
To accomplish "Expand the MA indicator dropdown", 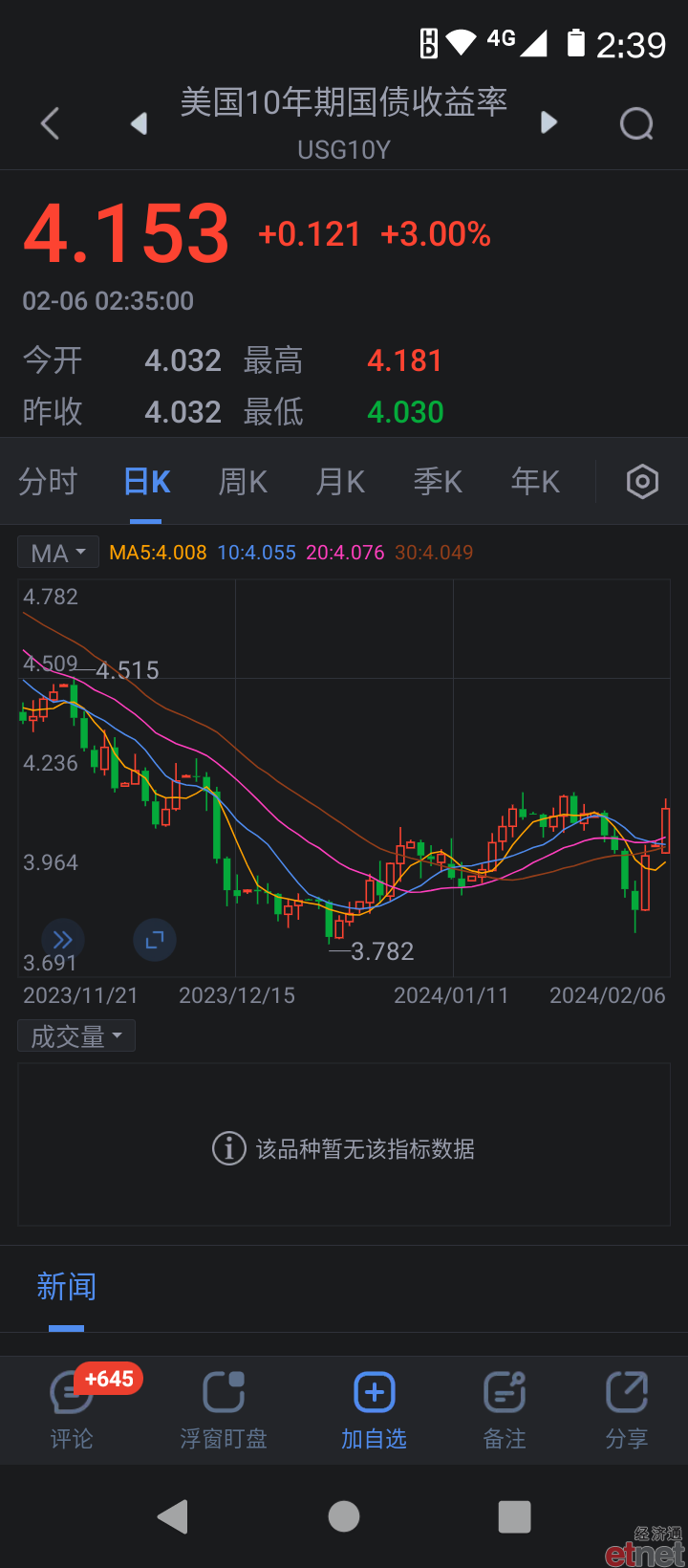I will tap(58, 553).
